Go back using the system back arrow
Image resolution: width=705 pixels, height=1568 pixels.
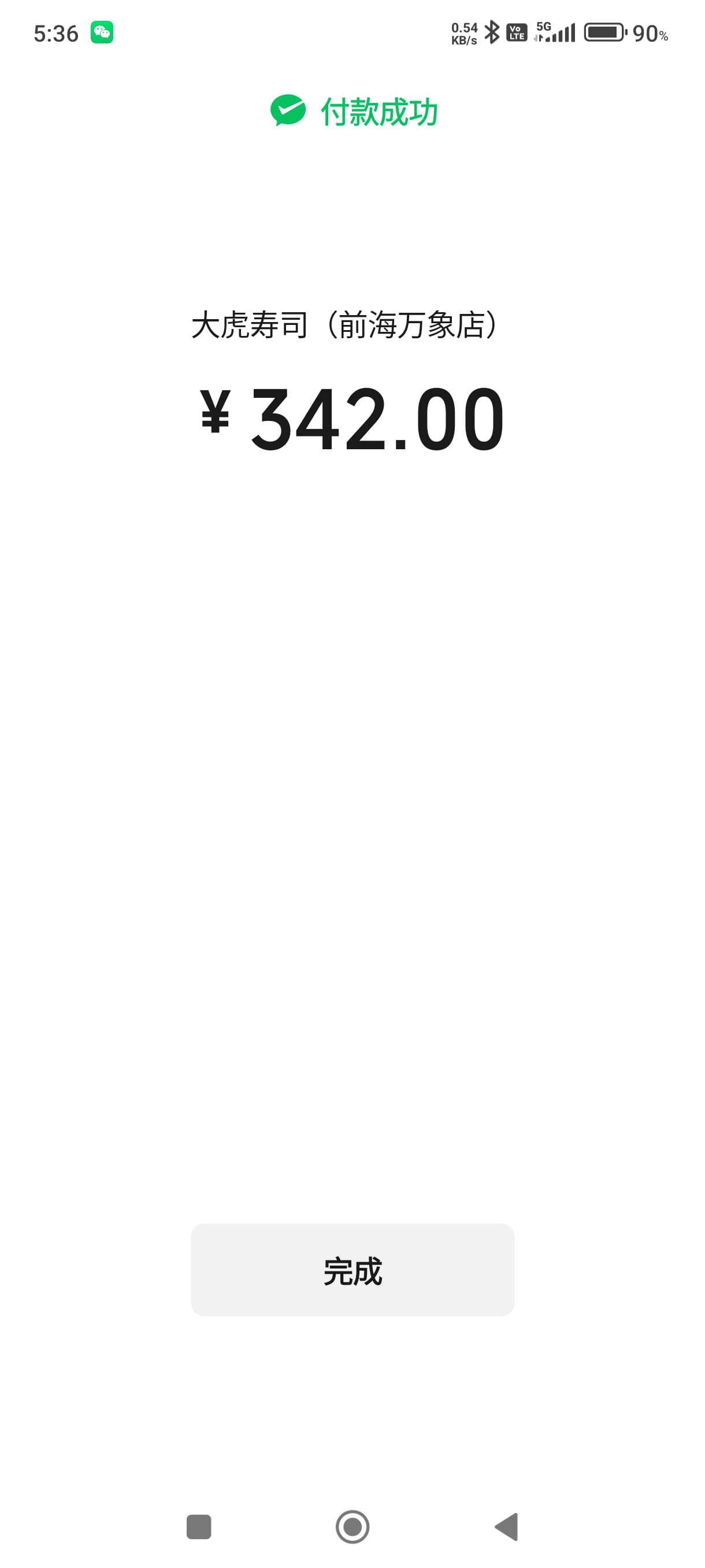click(507, 1527)
